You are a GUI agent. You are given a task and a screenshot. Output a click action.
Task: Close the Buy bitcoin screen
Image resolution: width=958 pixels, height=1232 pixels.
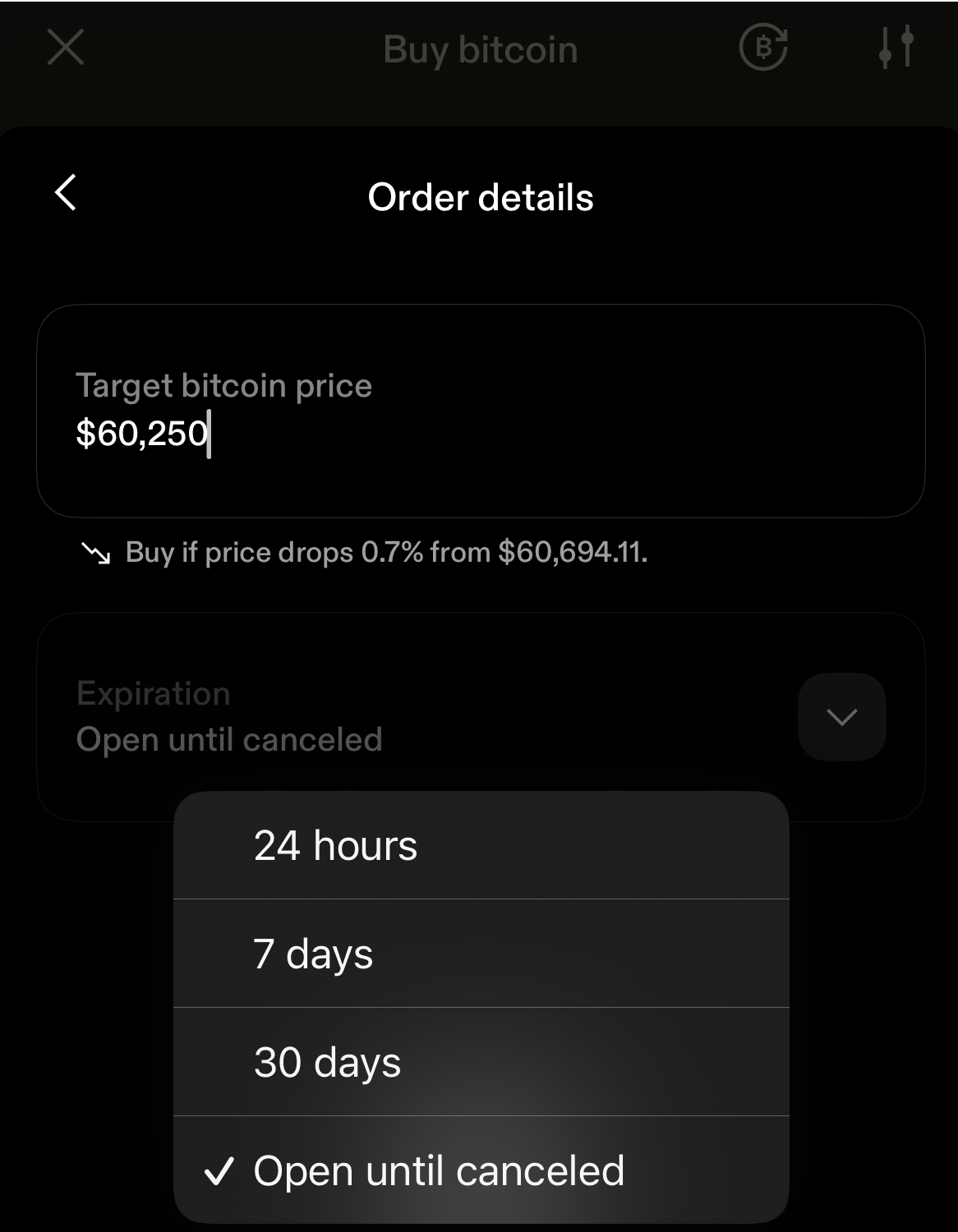[x=66, y=48]
